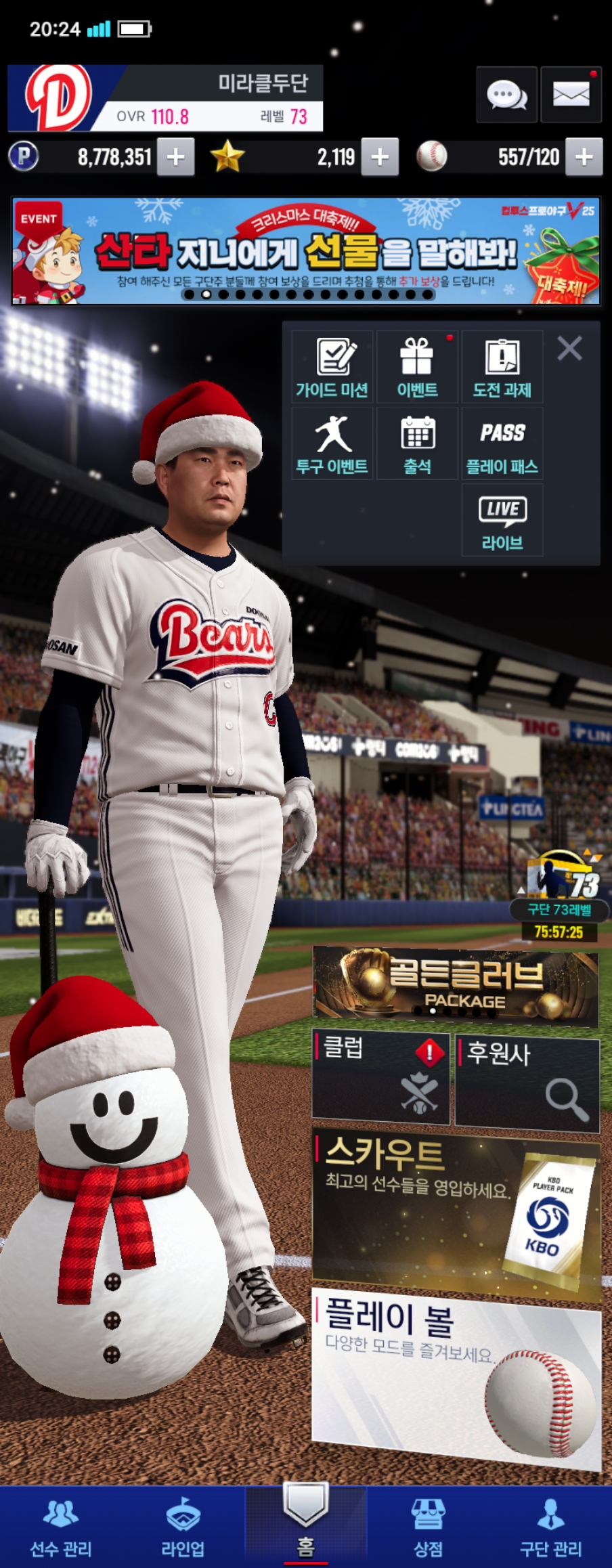This screenshot has width=612, height=1568.
Task: Open the 이벤트 gift menu
Action: pos(417,368)
